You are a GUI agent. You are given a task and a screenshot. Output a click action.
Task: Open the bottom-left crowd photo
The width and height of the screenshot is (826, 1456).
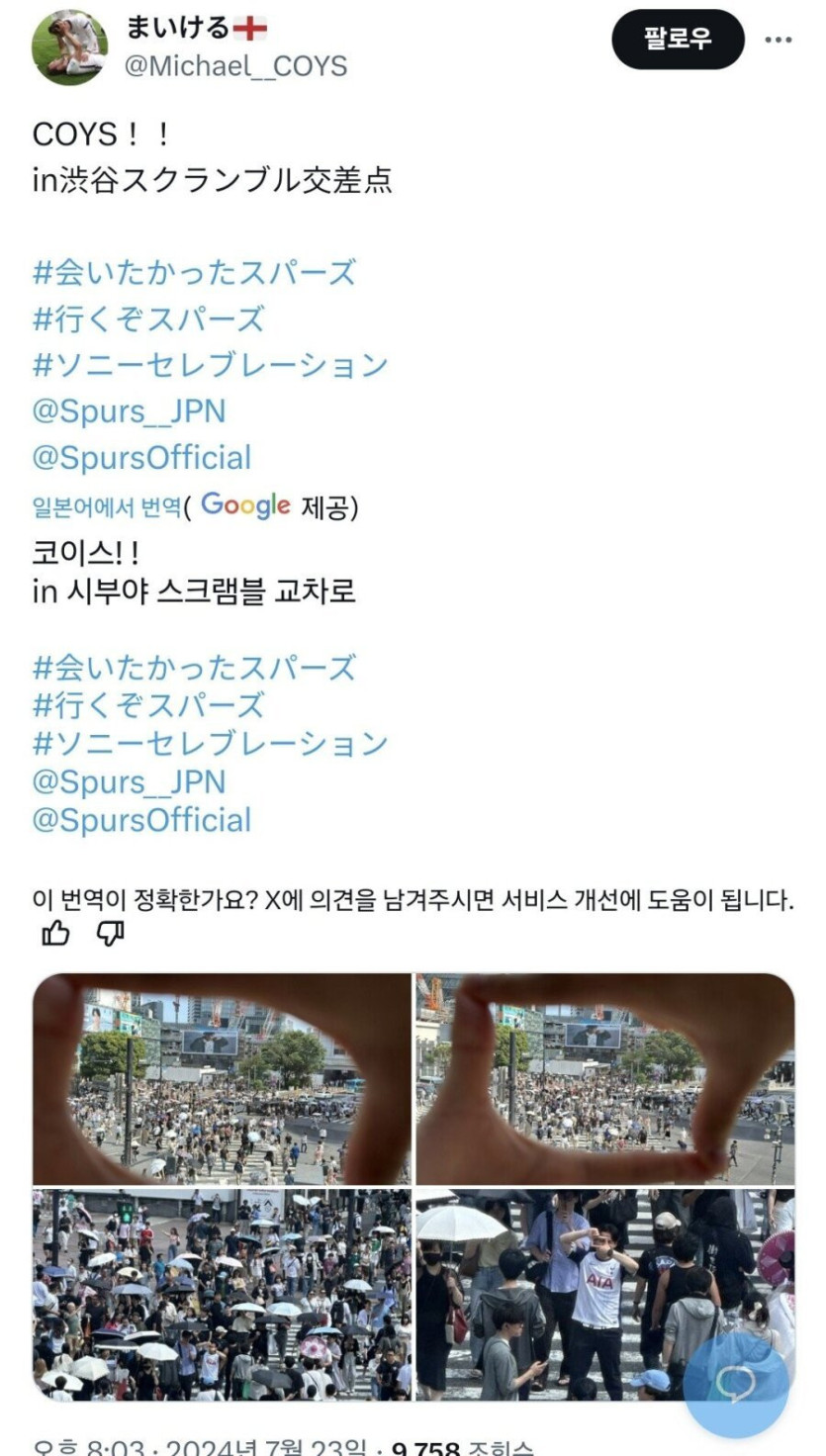coord(222,1294)
